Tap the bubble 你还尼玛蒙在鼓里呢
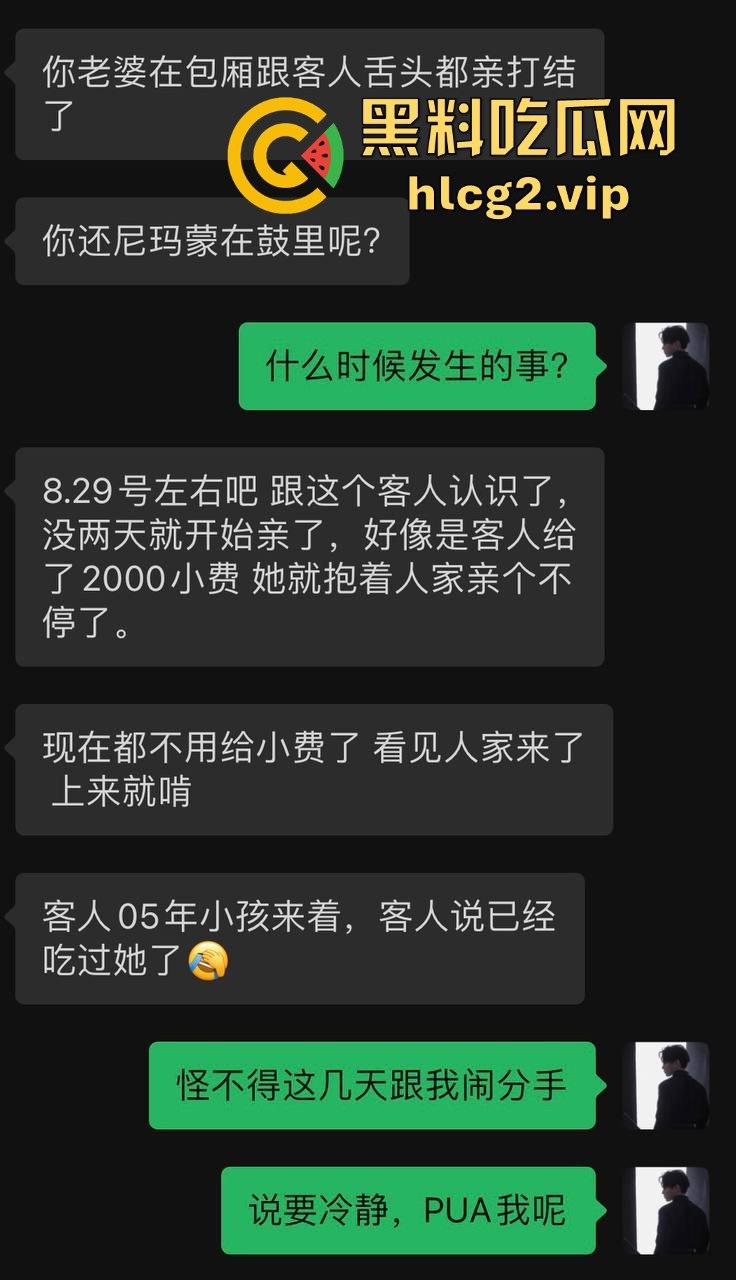Viewport: 736px width, 1280px height. [x=210, y=239]
